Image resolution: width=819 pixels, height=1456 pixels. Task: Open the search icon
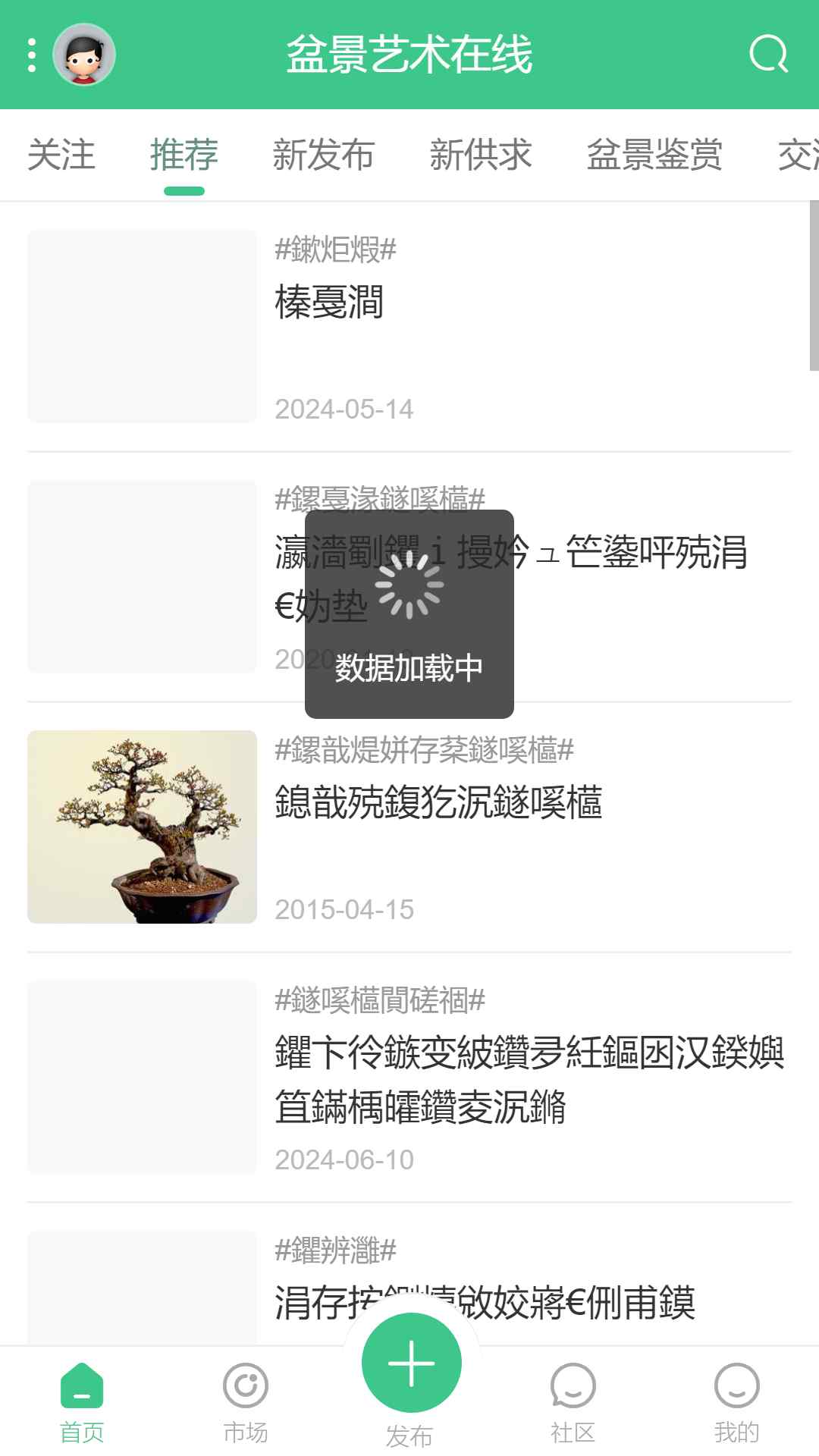[x=769, y=55]
